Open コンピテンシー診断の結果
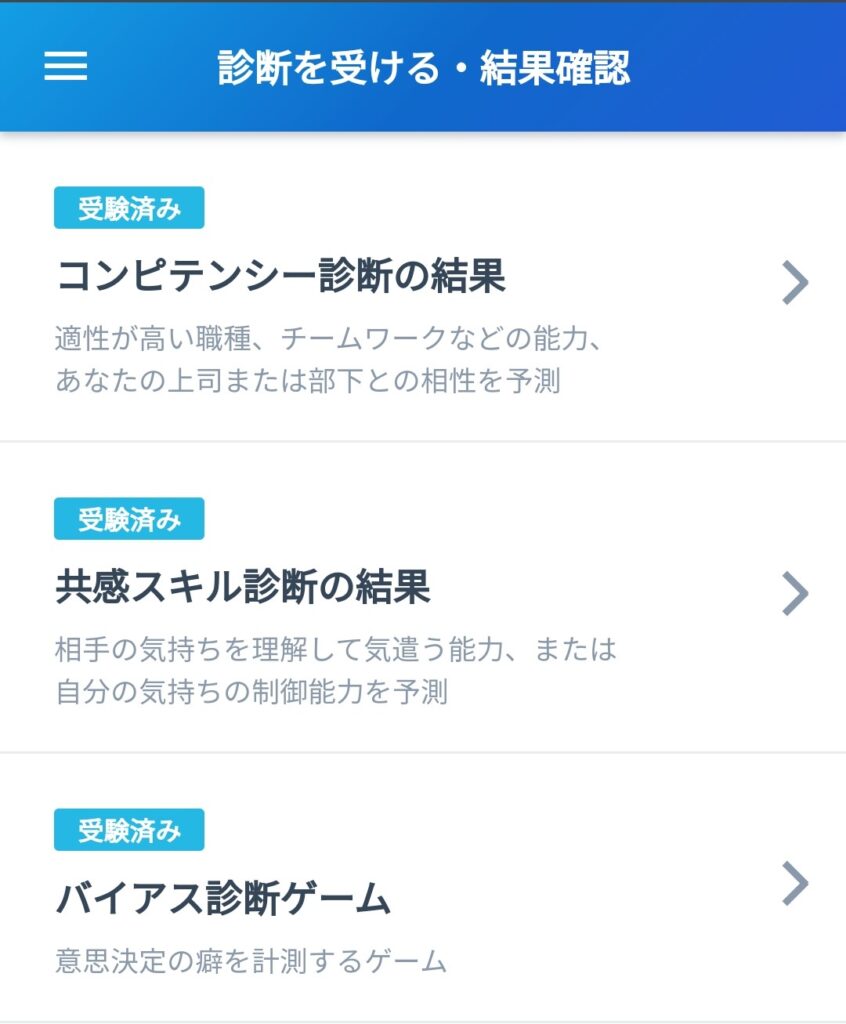The image size is (846, 1024). point(281,277)
